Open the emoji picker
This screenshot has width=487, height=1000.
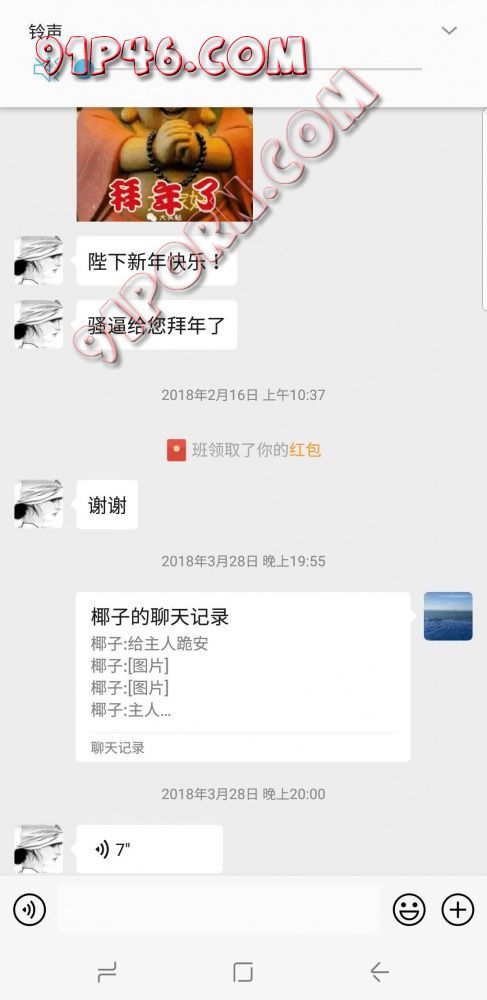click(x=409, y=909)
